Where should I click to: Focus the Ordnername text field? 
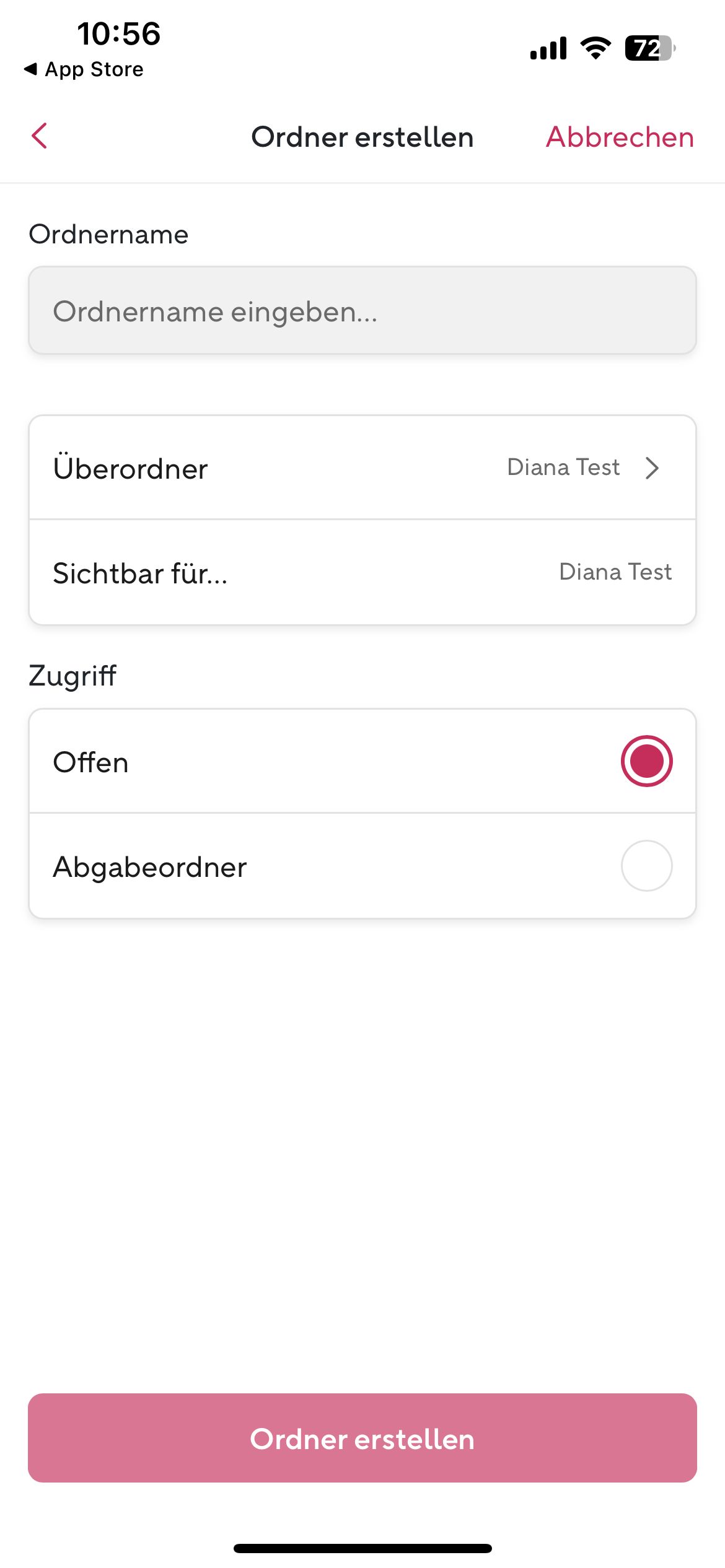[362, 311]
